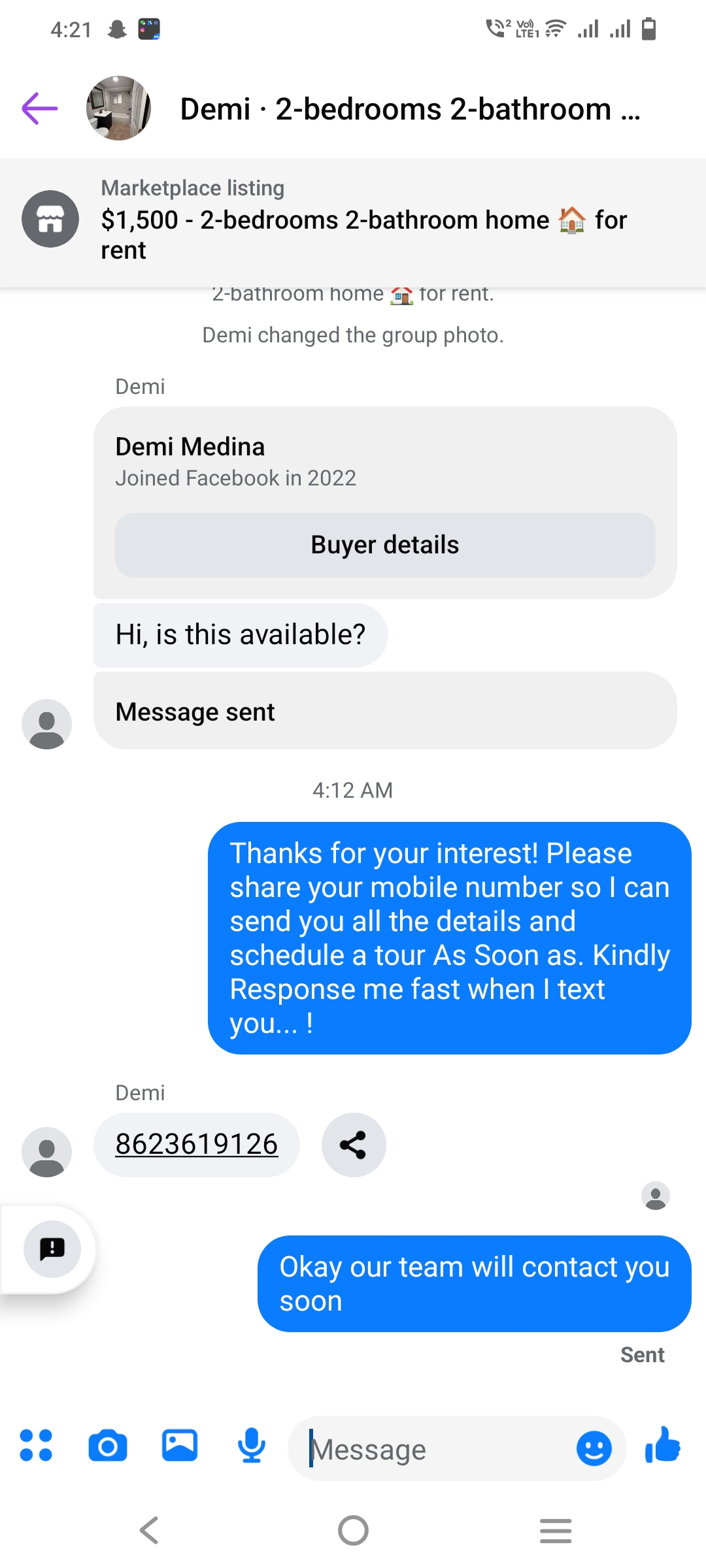Tap the Buyer details button

coord(385,545)
